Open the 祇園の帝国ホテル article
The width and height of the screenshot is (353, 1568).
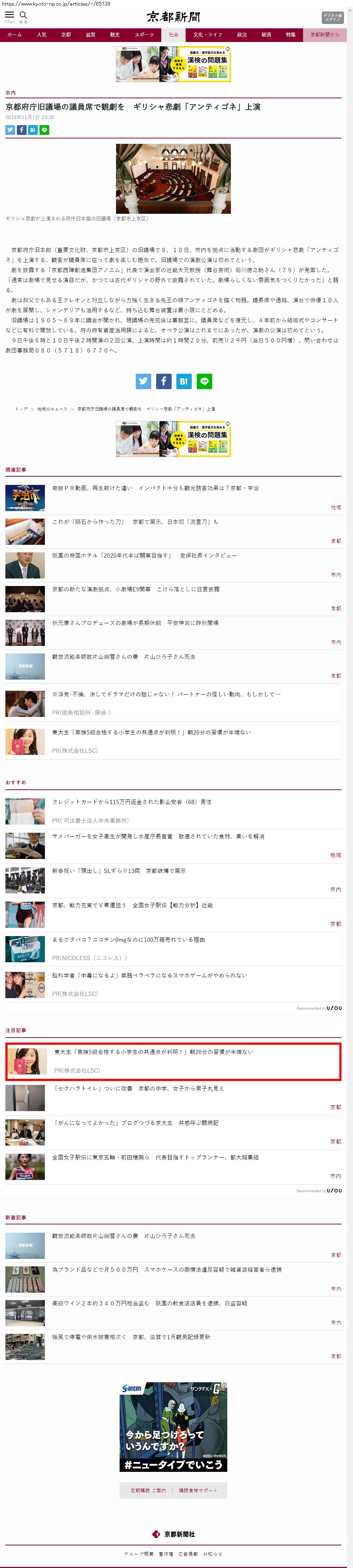(x=144, y=555)
